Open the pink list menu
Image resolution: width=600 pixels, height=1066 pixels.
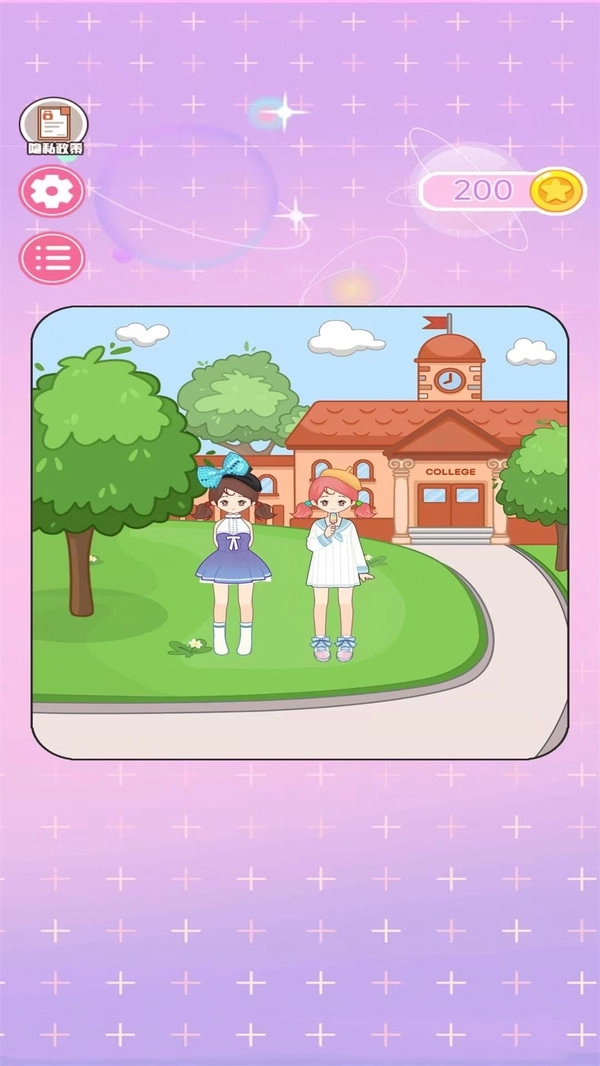pyautogui.click(x=52, y=258)
